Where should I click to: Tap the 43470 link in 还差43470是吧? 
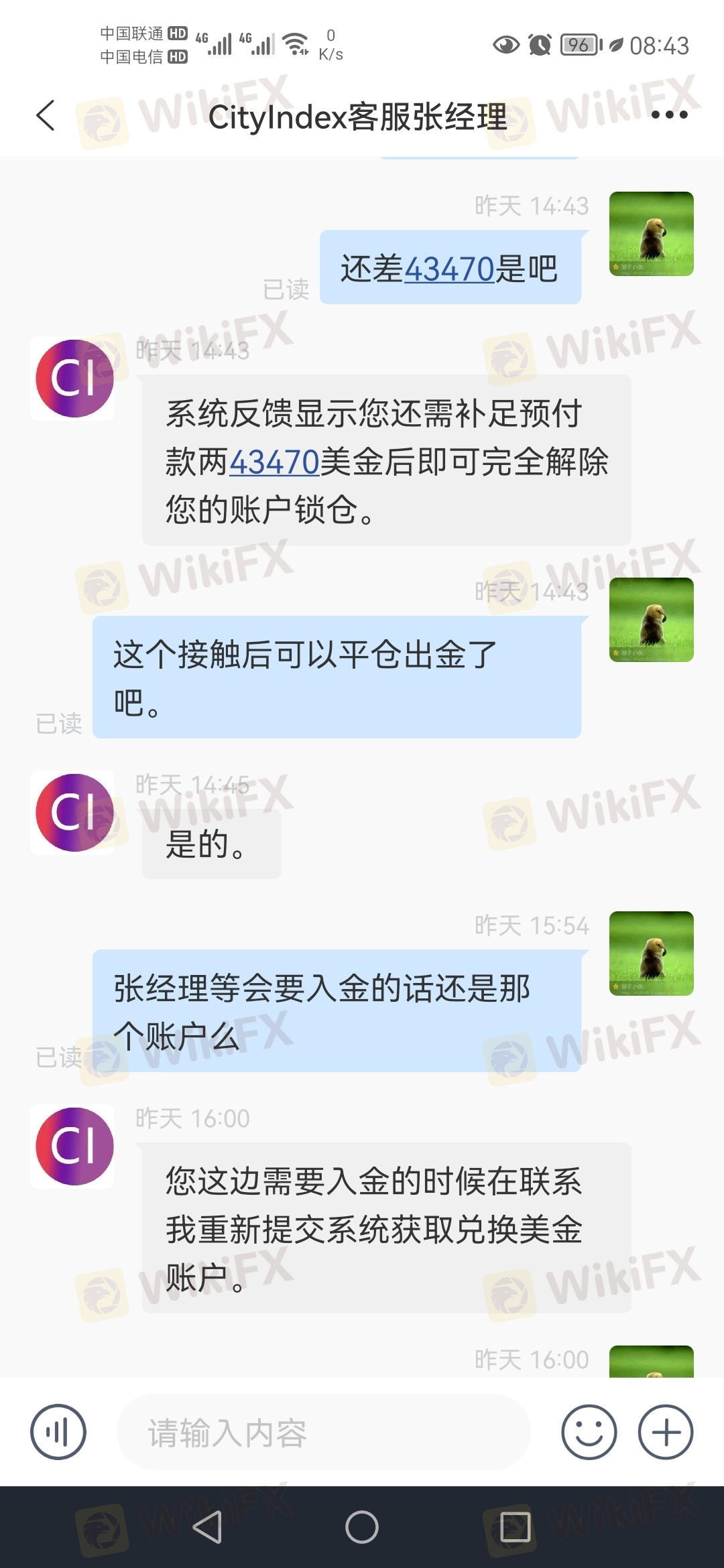[x=449, y=269]
